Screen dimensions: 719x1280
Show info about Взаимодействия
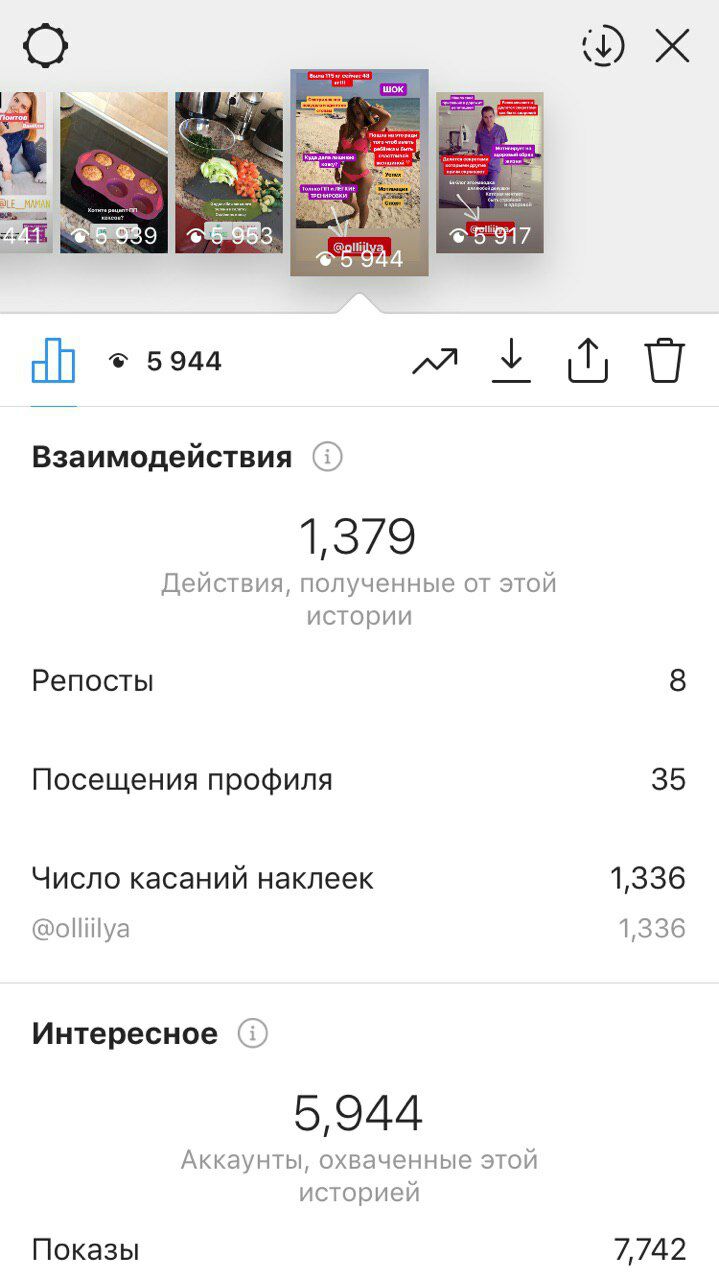327,458
